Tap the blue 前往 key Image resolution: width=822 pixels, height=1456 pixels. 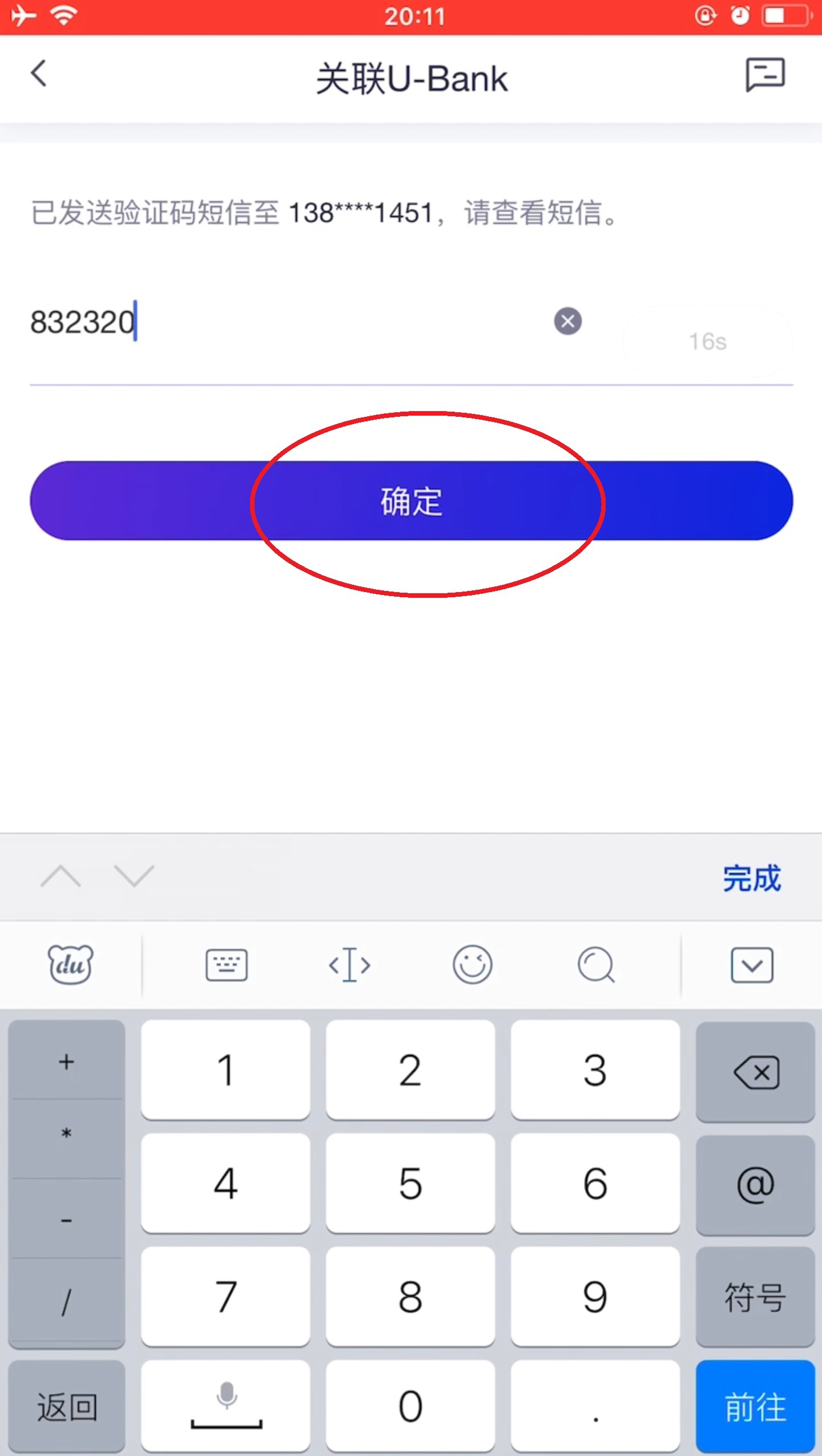755,1407
